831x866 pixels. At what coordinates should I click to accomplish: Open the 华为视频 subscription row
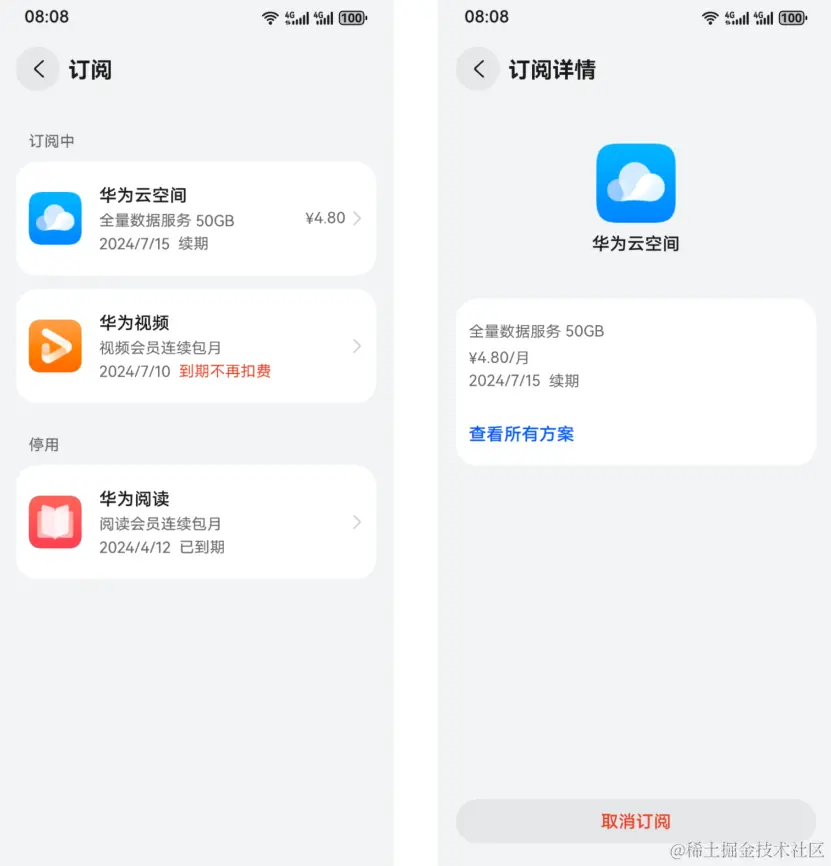196,346
